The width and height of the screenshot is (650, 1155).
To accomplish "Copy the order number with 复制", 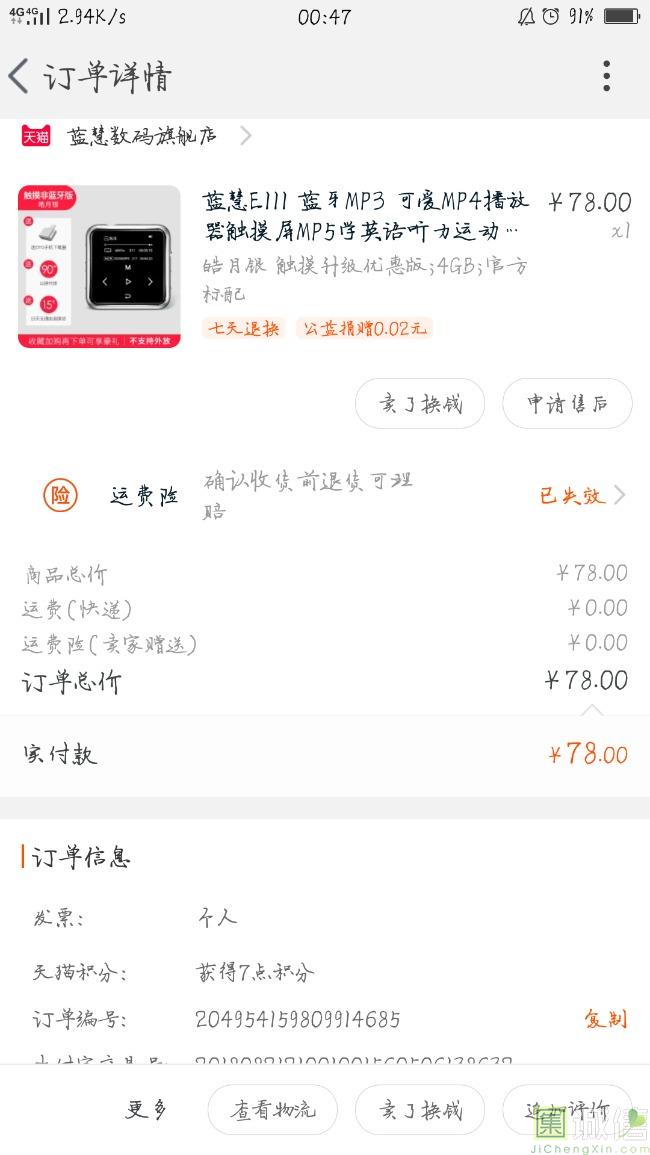I will (x=605, y=1019).
